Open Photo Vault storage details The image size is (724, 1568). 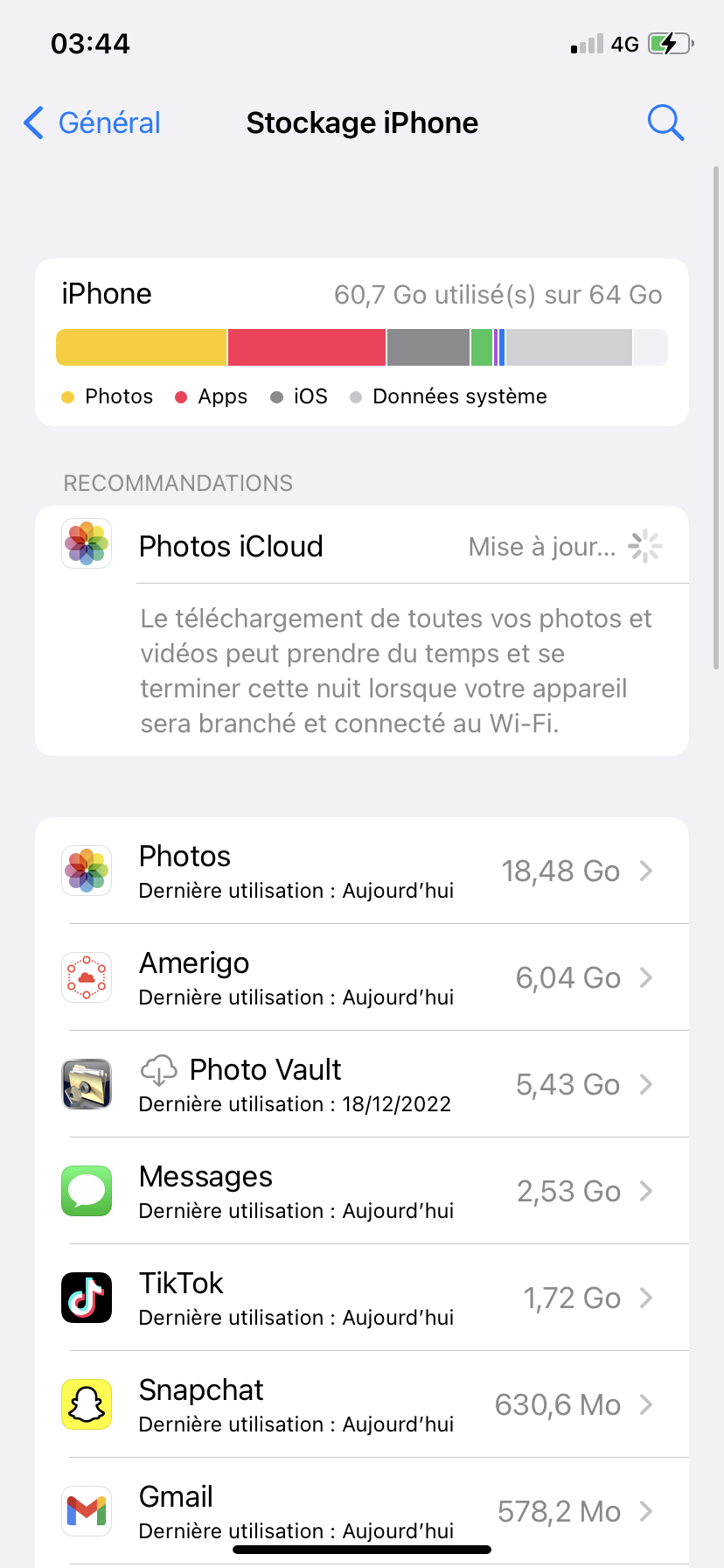click(361, 1085)
